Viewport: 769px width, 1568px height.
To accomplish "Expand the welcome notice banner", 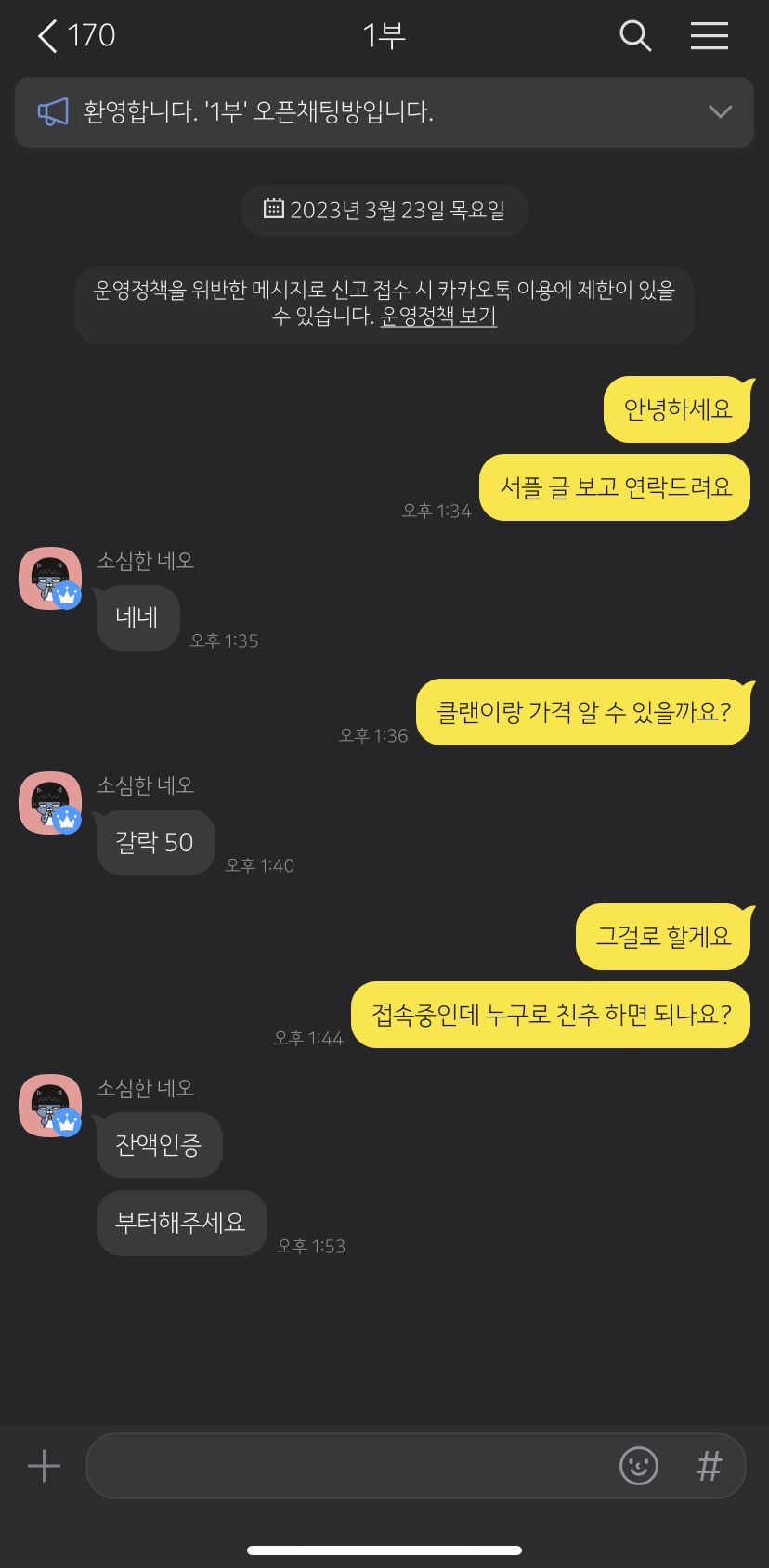I will click(720, 112).
